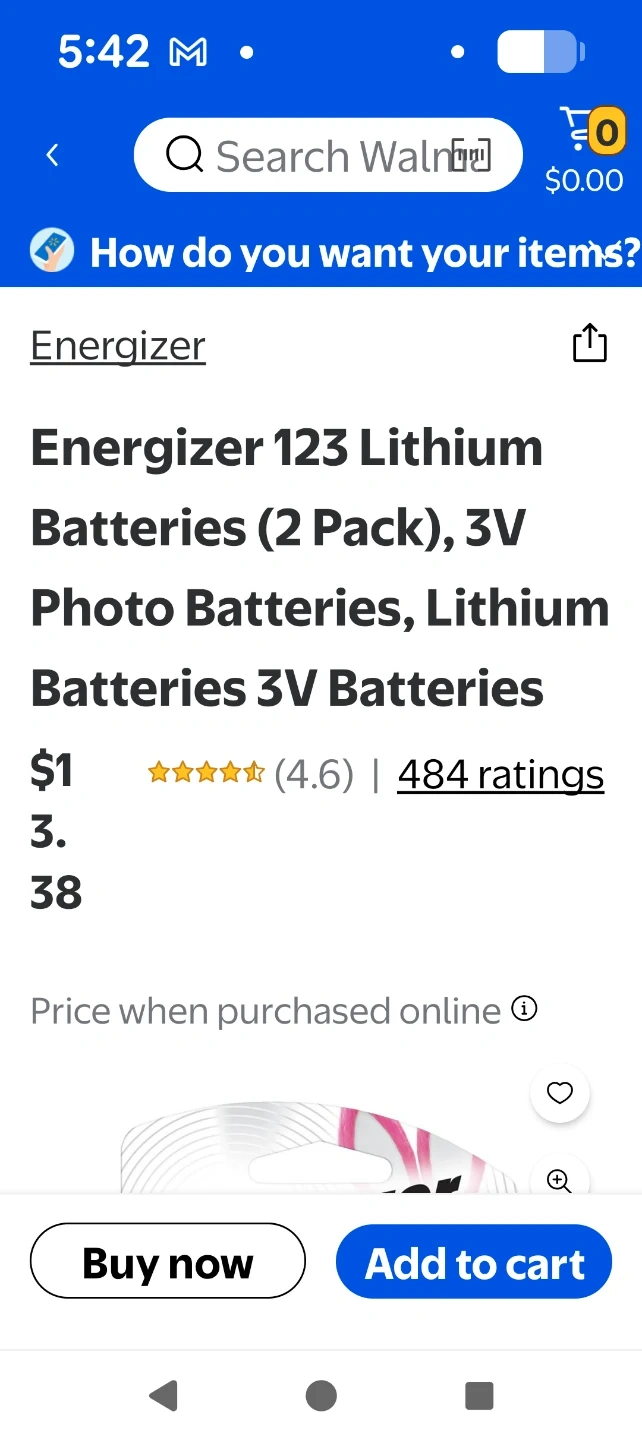Open the How do you want your items banner
Viewport: 642px width, 1440px height.
(x=335, y=253)
